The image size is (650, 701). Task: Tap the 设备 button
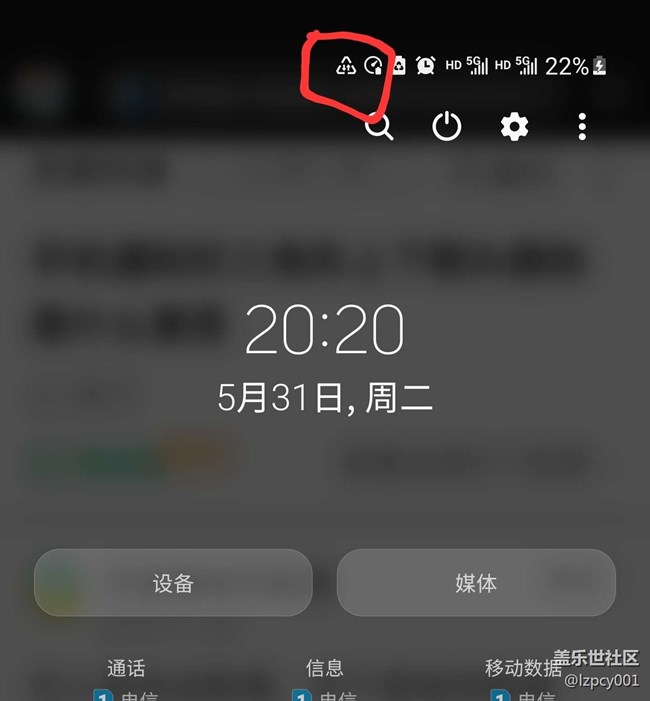tap(173, 583)
